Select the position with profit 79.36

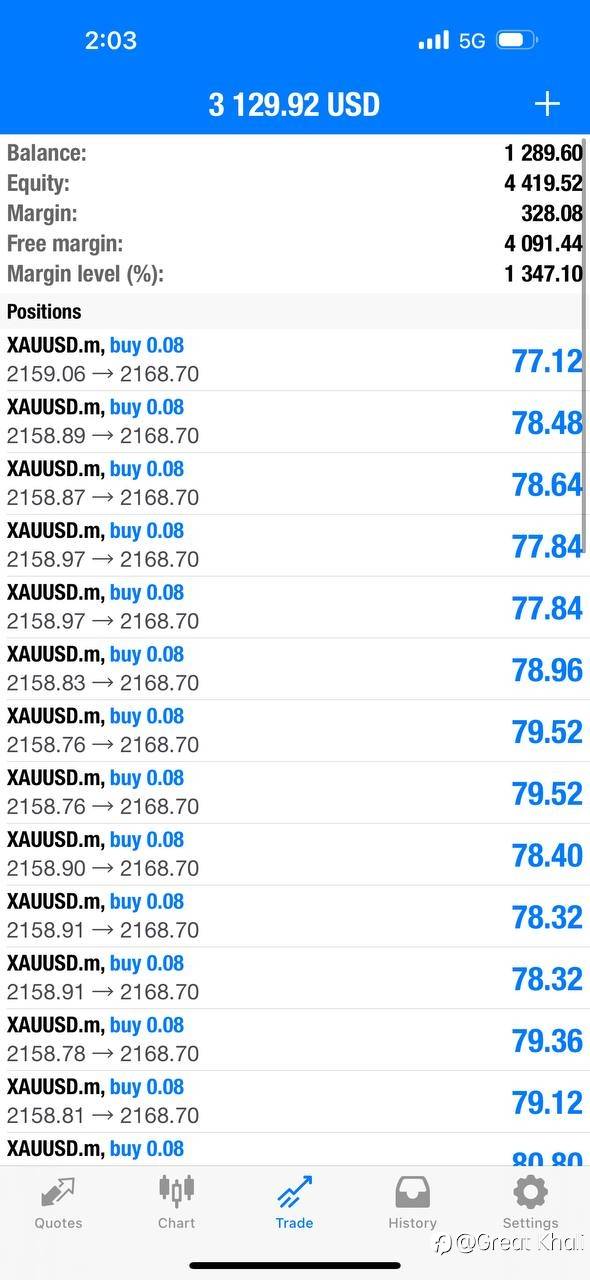click(x=295, y=1040)
